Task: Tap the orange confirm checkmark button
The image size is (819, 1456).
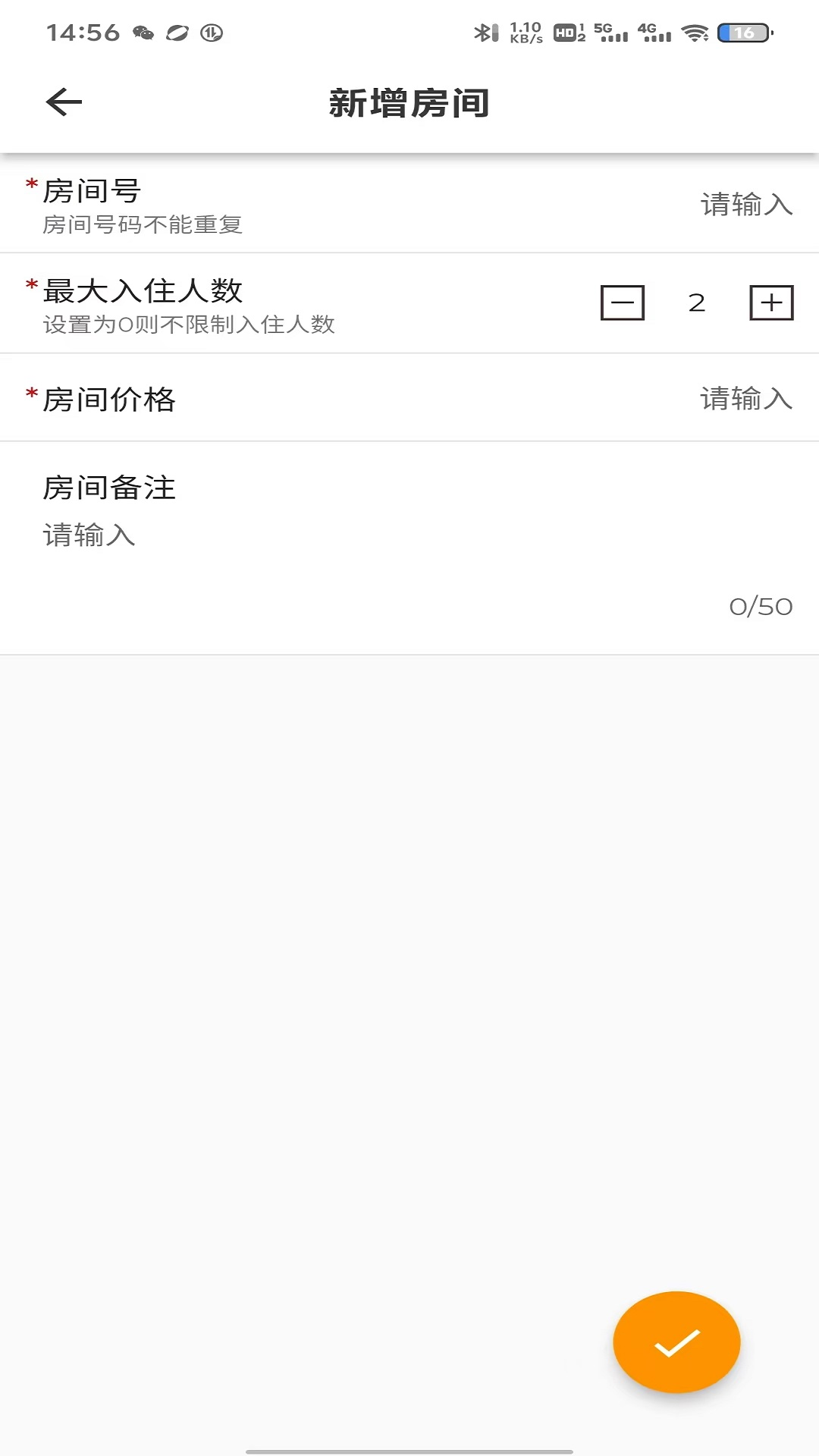Action: click(x=677, y=1341)
